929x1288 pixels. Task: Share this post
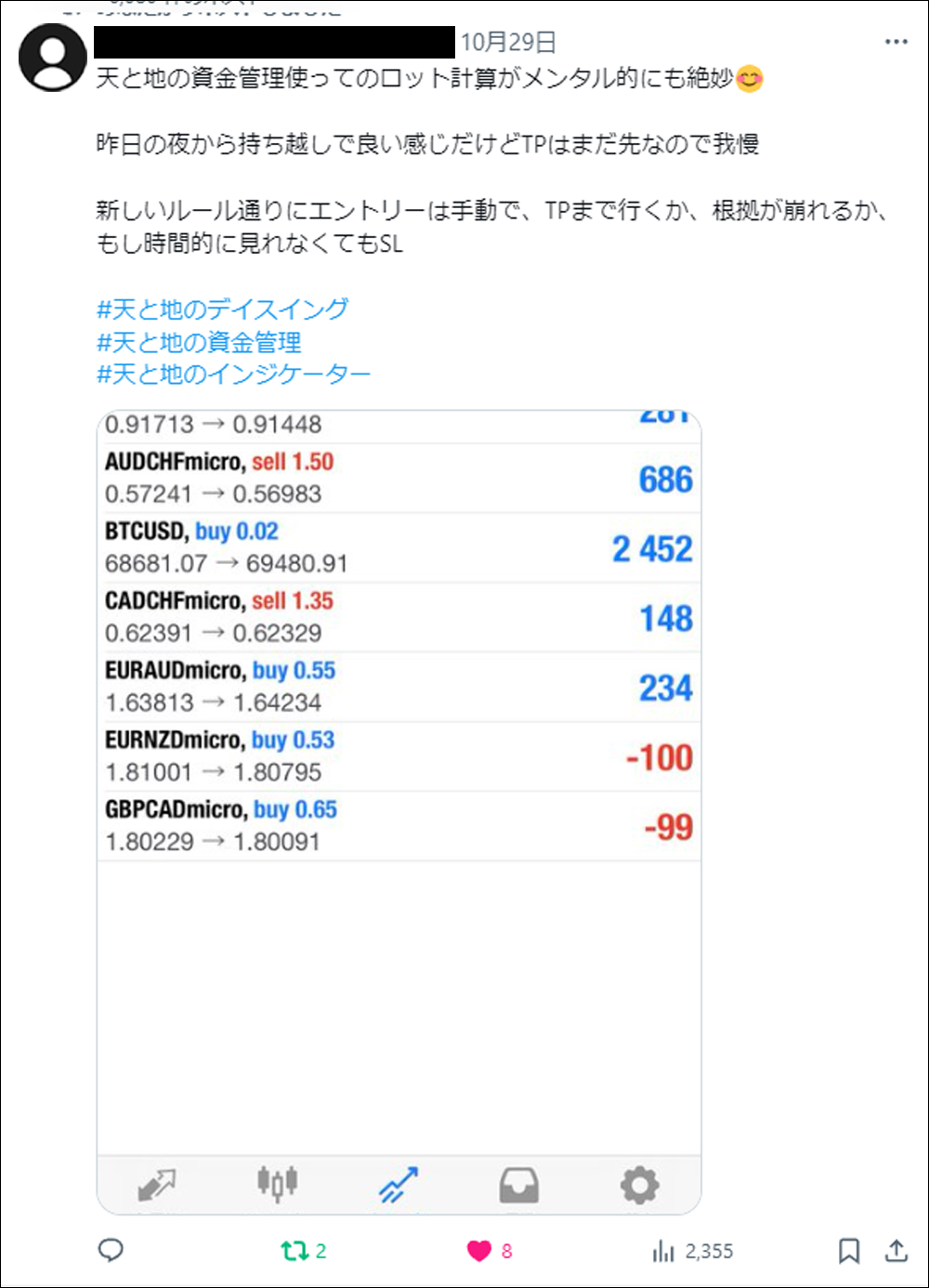point(896,1251)
